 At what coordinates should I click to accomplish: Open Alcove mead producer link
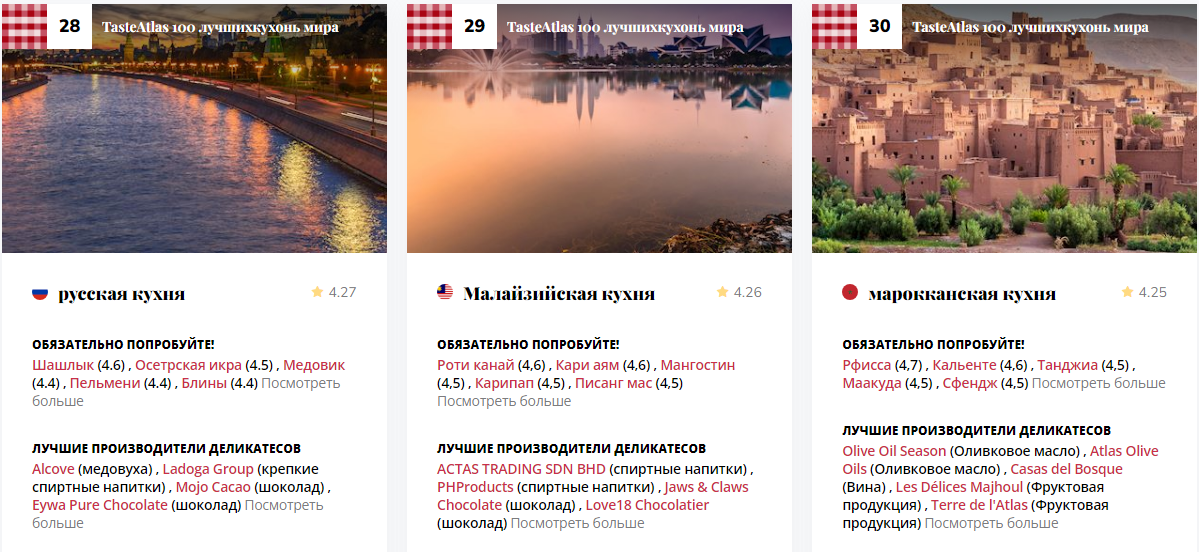53,469
